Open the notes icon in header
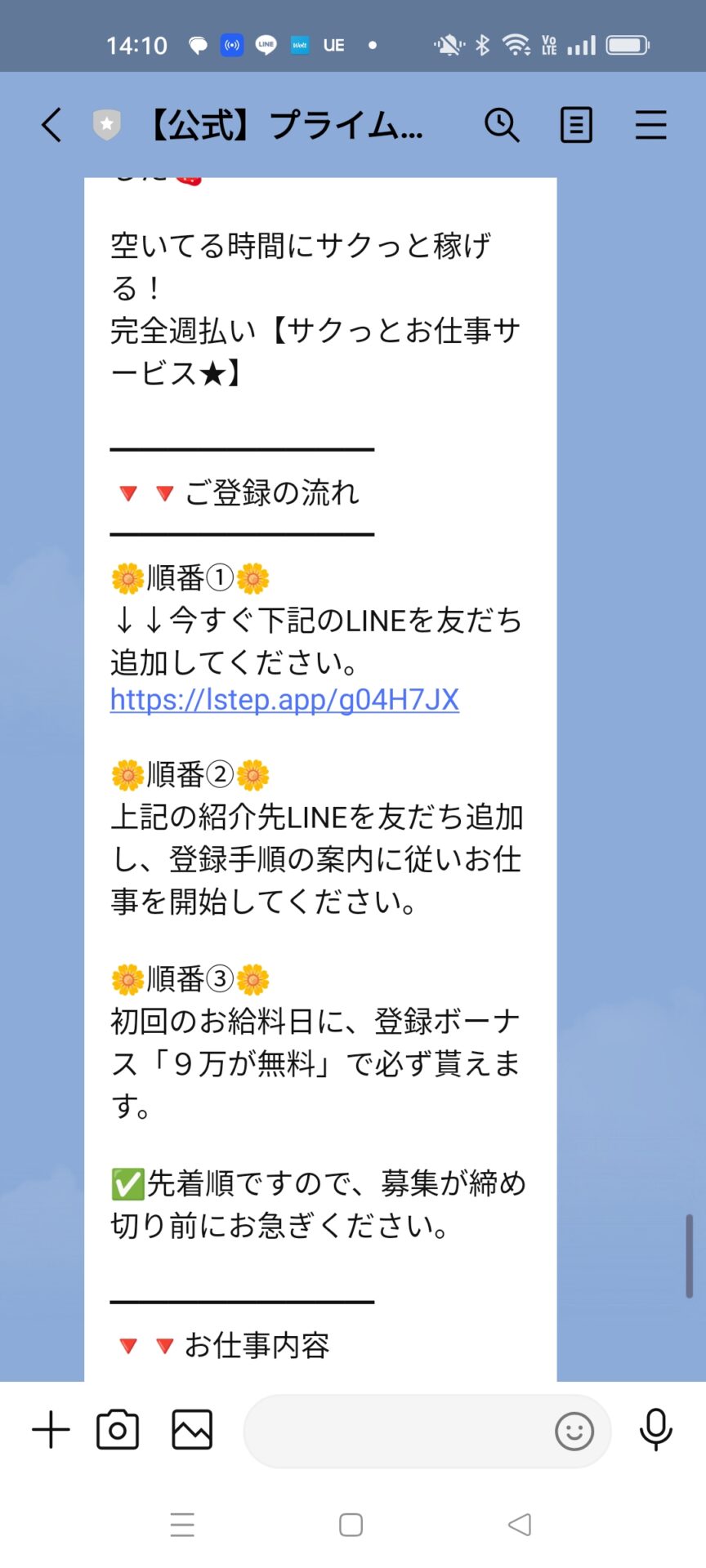Screen dimensions: 706x1568 tap(576, 126)
